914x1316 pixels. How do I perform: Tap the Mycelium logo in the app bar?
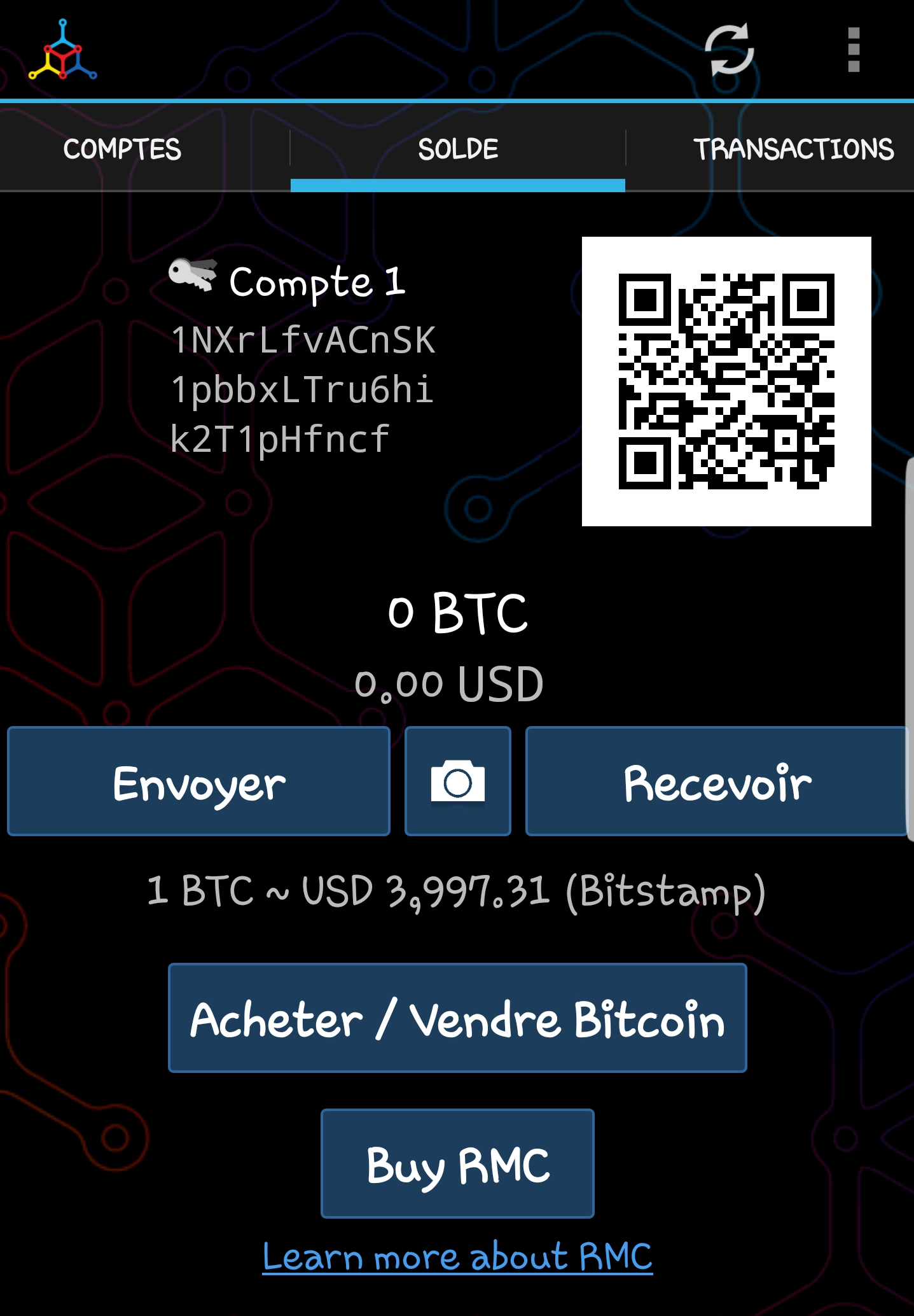(62, 50)
